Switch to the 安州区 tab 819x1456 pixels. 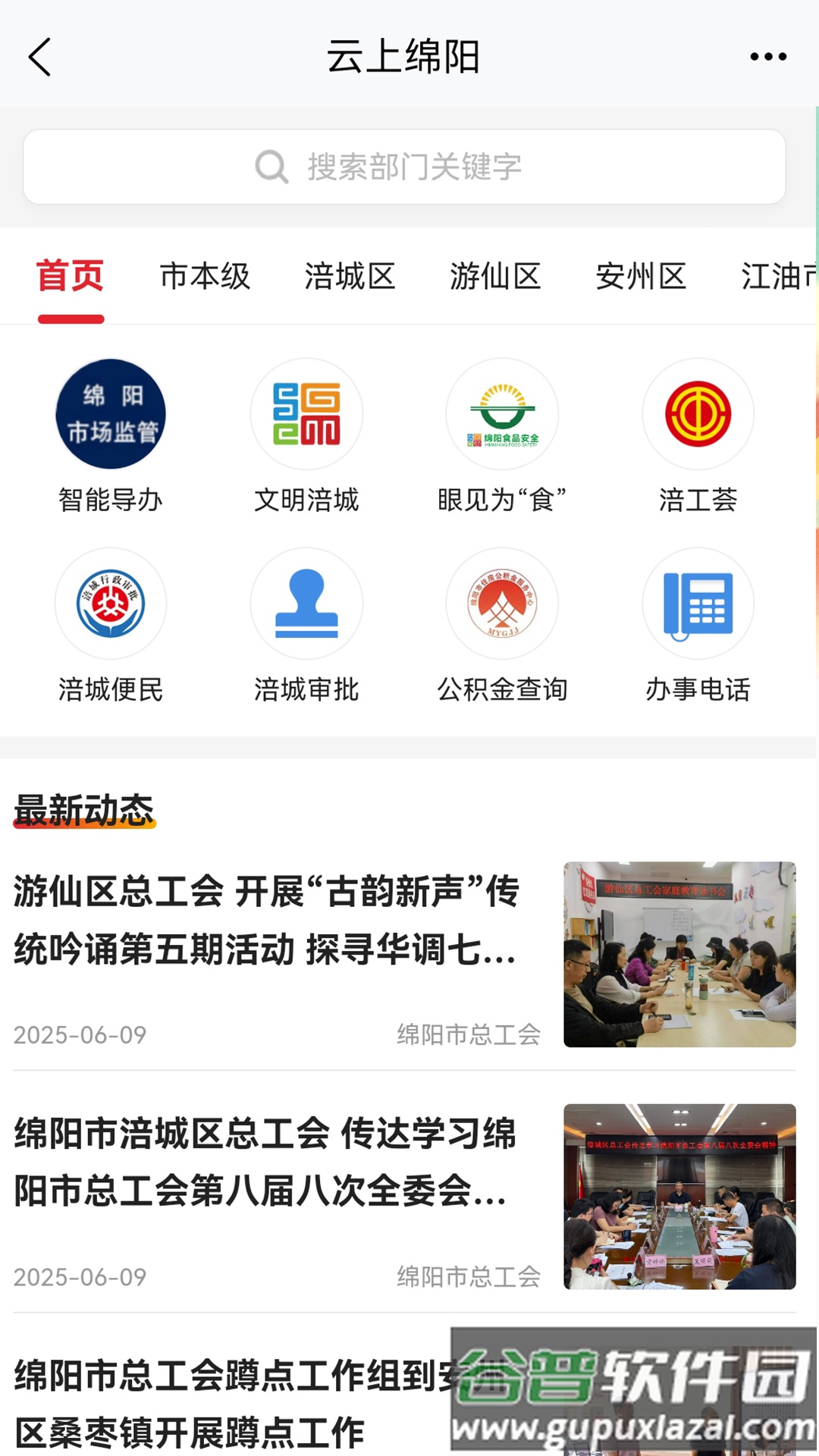point(642,276)
